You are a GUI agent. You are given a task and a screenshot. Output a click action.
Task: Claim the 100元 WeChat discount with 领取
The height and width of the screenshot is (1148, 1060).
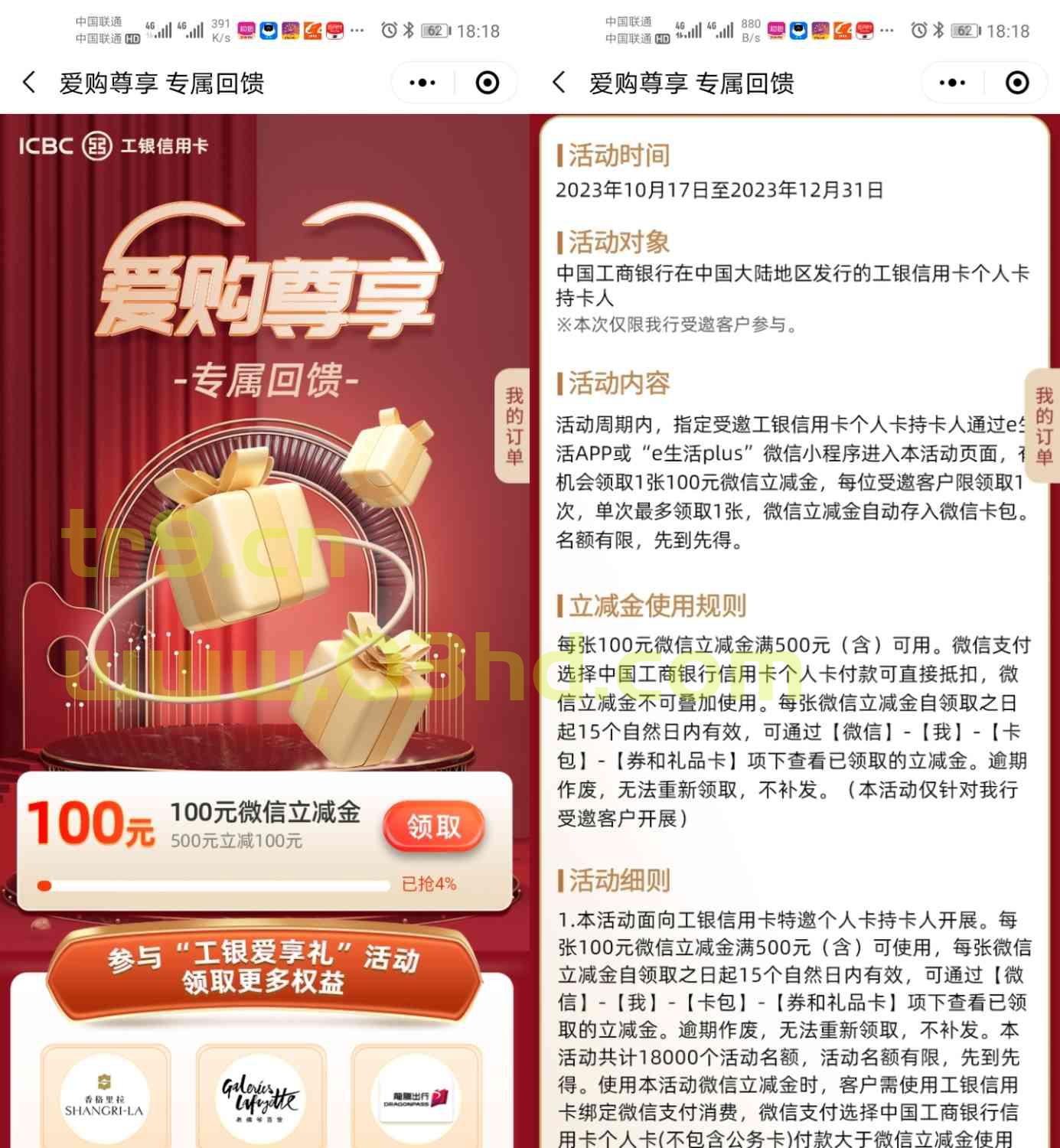point(434,827)
